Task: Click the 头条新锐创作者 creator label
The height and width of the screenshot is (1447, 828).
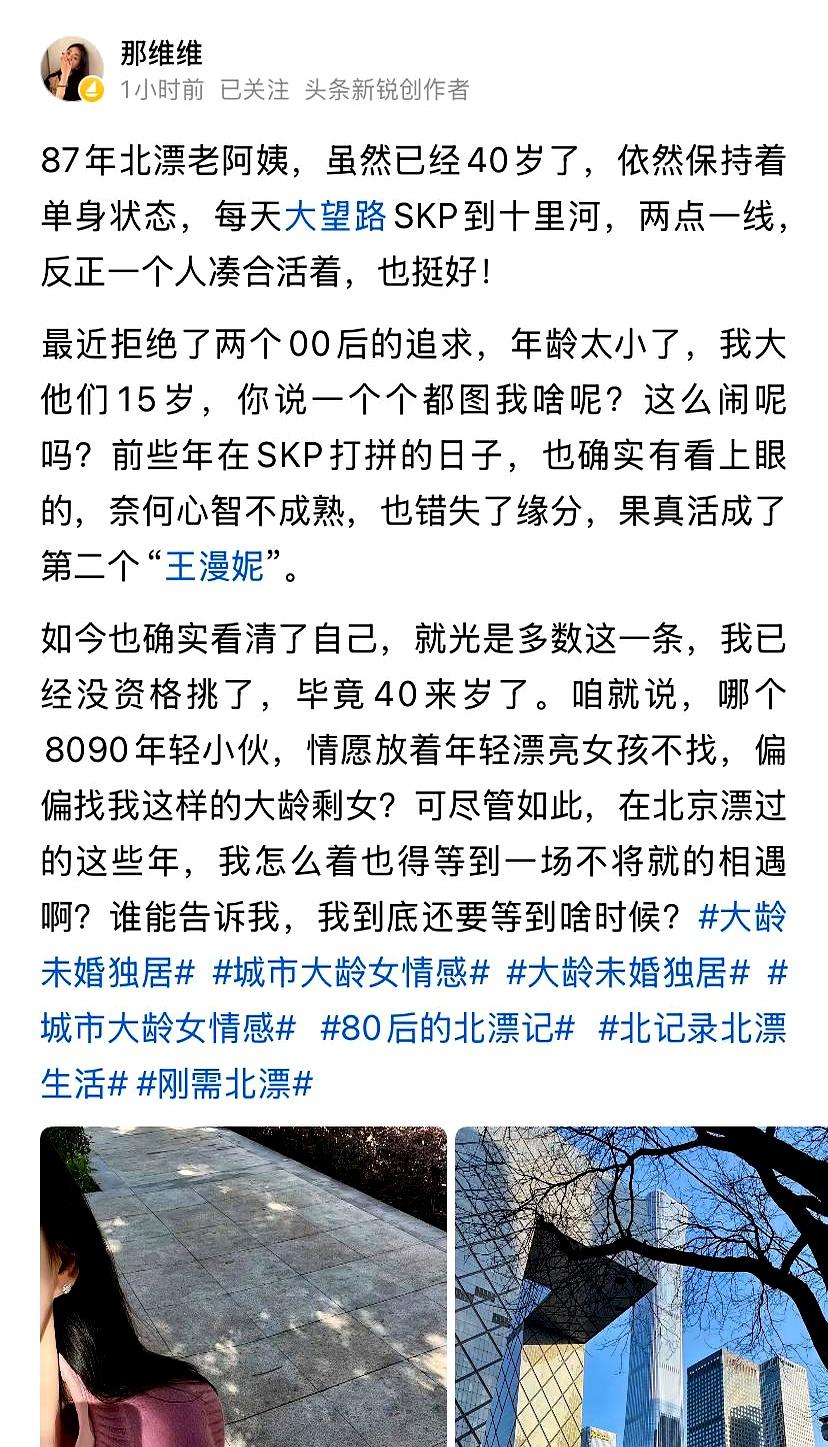Action: tap(388, 87)
